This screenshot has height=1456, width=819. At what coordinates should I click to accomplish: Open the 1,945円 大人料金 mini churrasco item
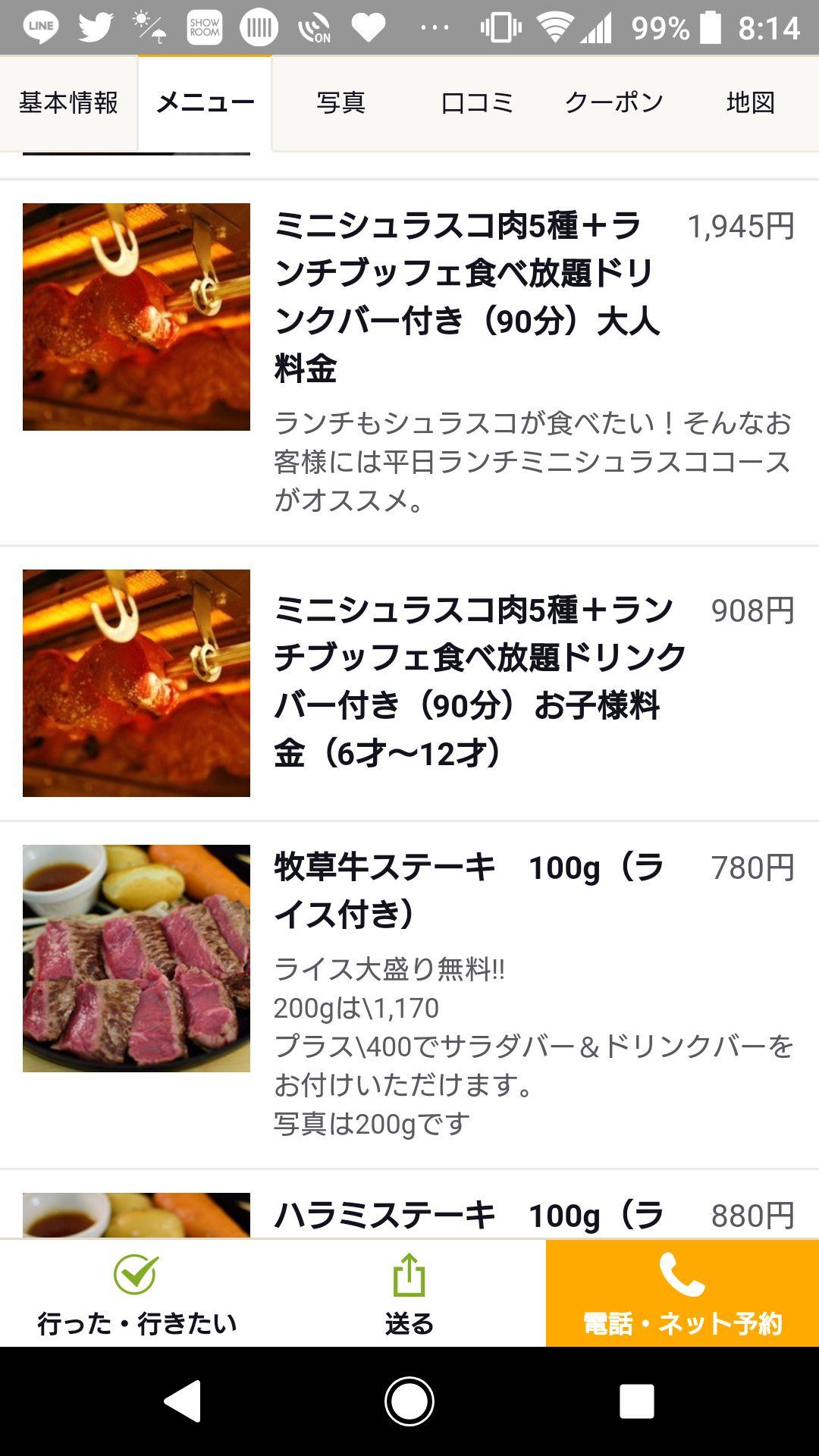pos(466,297)
